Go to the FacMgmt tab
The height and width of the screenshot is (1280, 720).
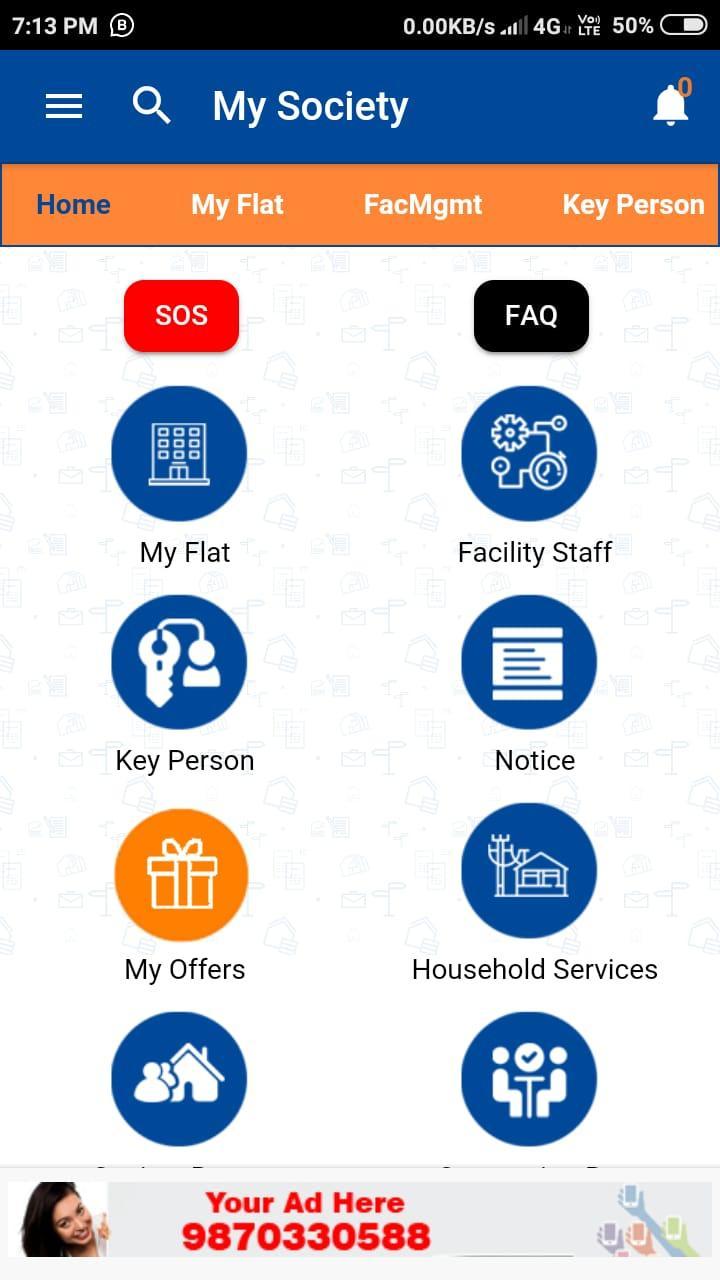tap(422, 205)
